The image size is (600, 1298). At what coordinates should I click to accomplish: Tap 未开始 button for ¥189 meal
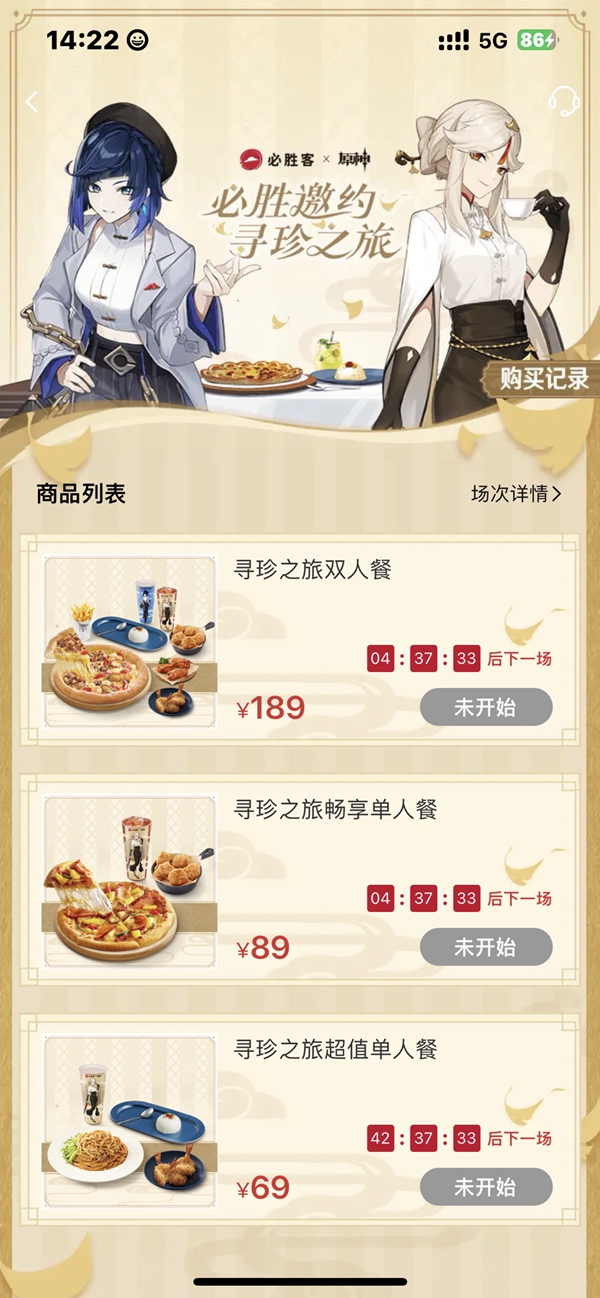[485, 707]
